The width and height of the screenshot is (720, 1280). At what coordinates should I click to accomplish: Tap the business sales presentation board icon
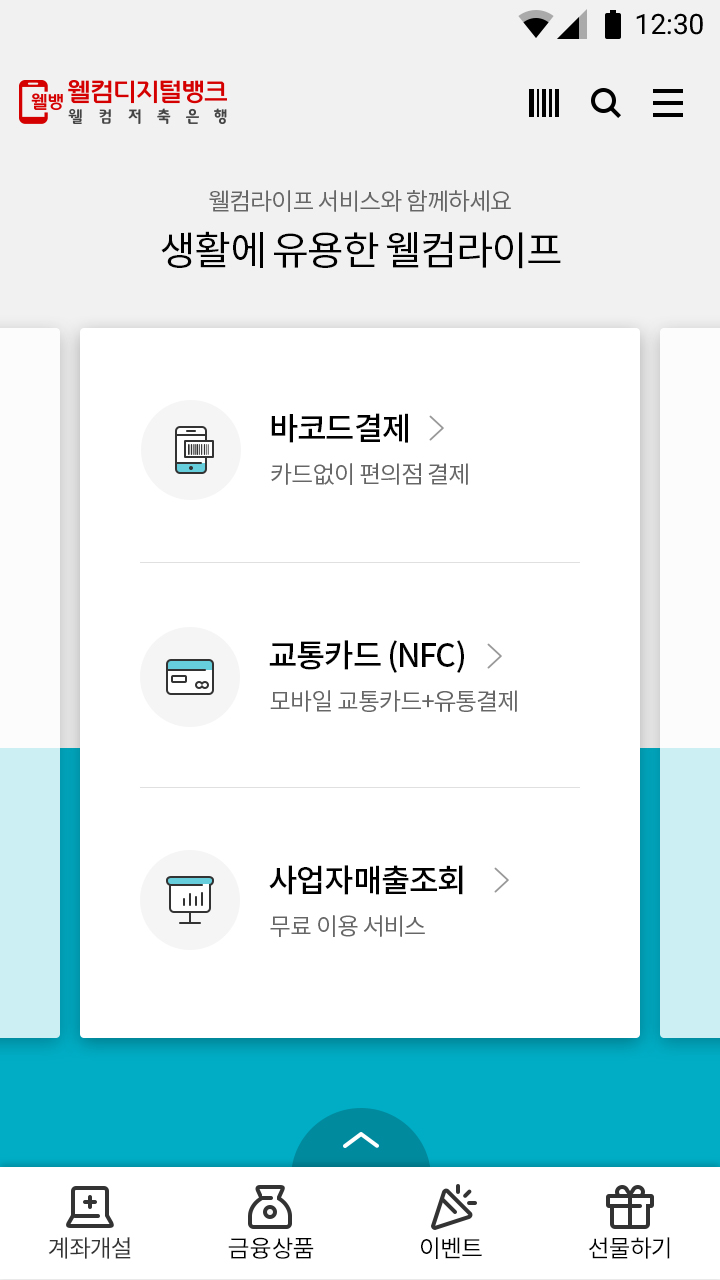(x=190, y=900)
